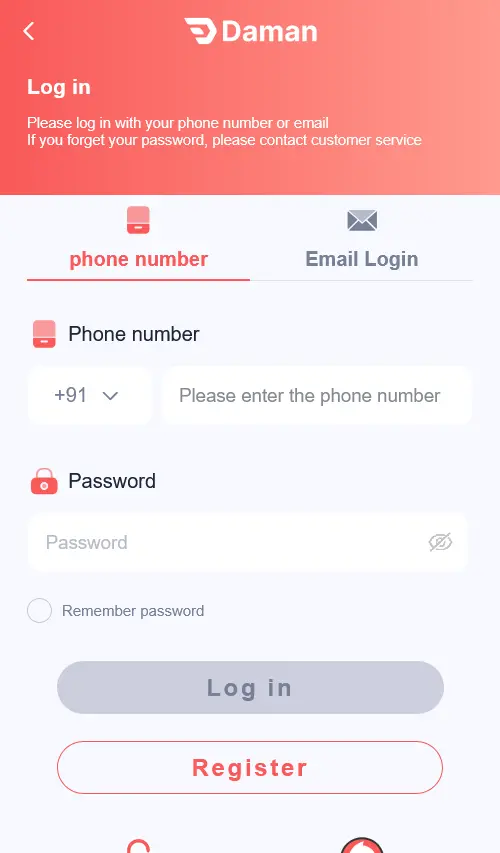Focus the phone number input field

tap(316, 395)
